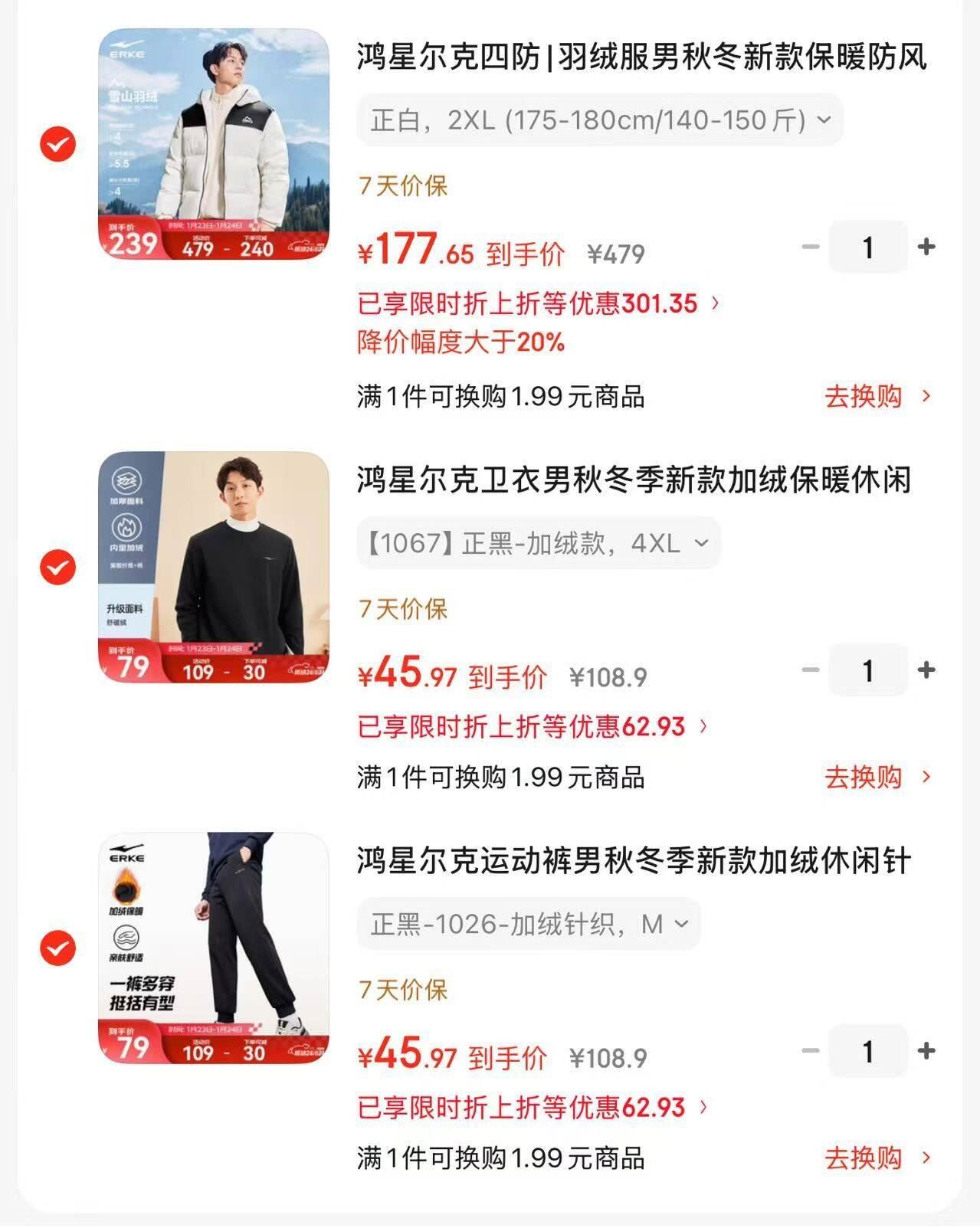View 卫衣 sweatshirt 62.93 discount details
The image size is (980, 1228).
coord(533,726)
